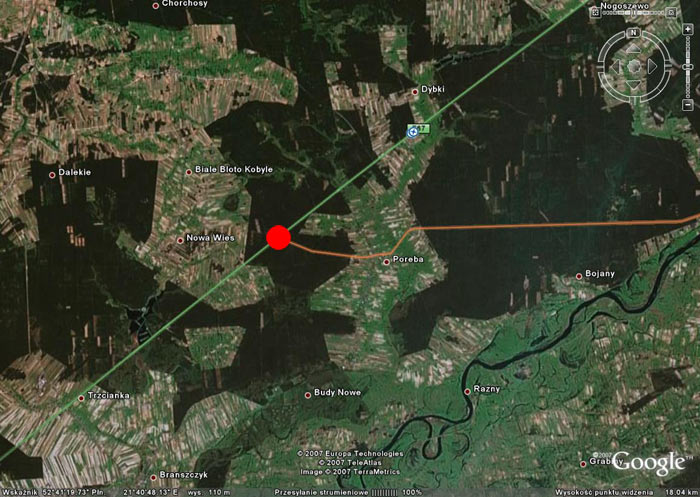Reset the view to north with the N button
The height and width of the screenshot is (497, 700).
pos(633,32)
